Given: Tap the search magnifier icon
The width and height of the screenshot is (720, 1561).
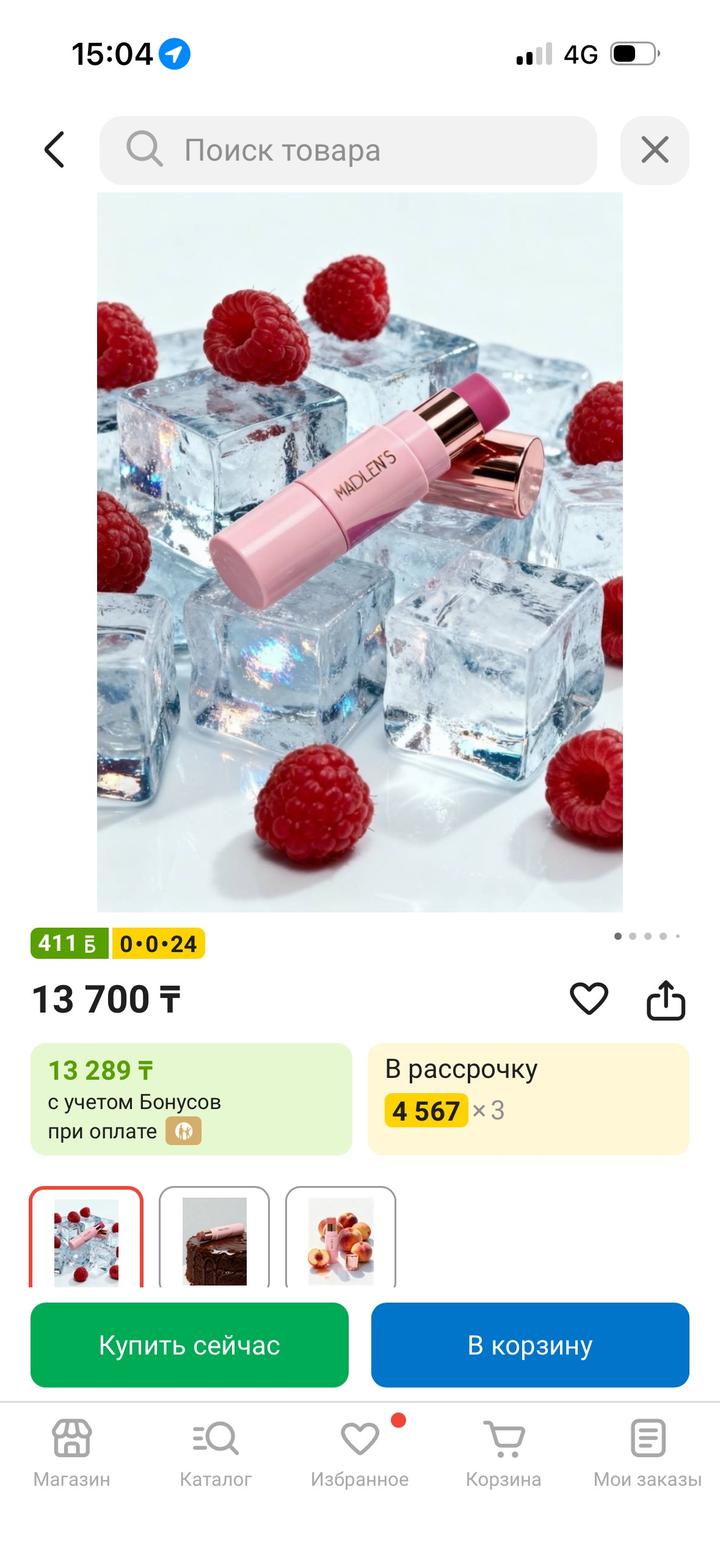Looking at the screenshot, I should coord(143,150).
